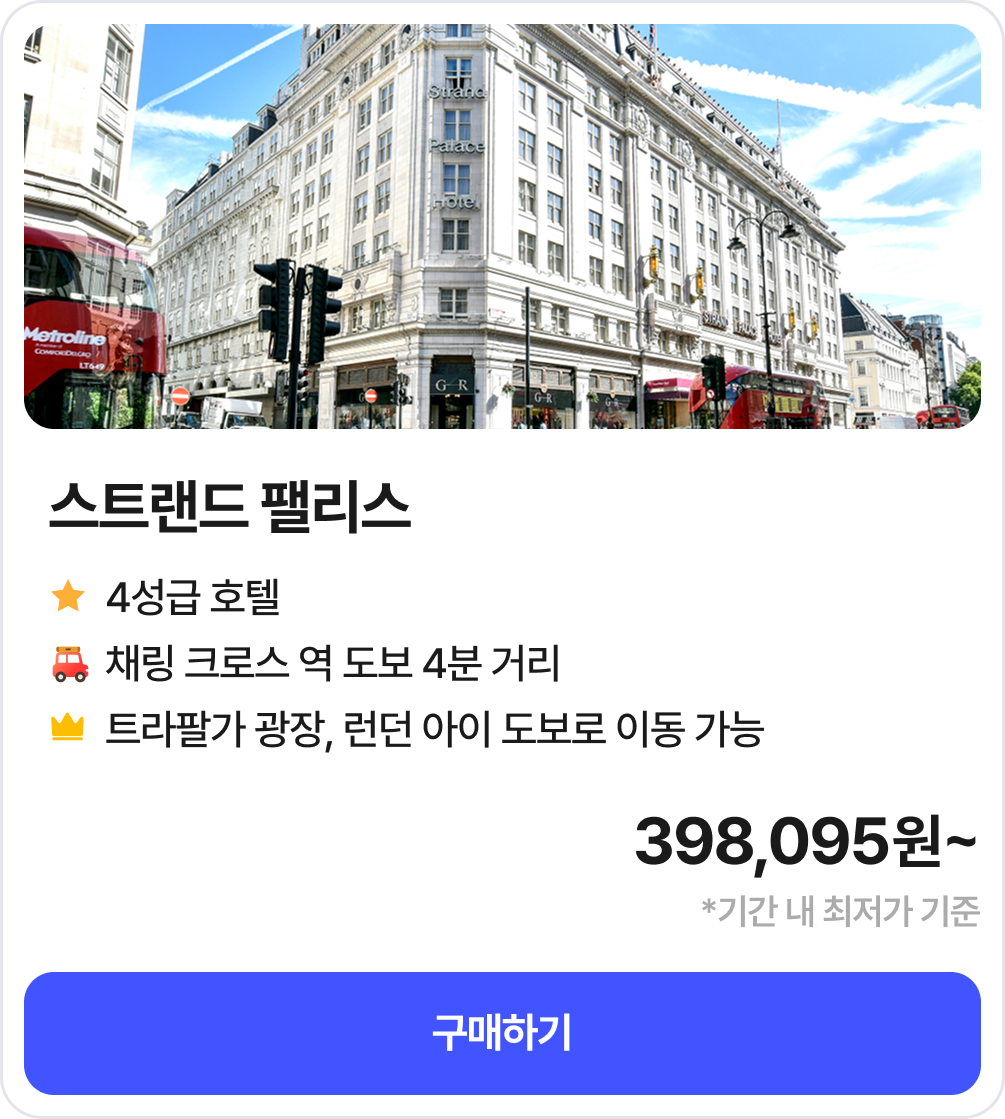1005x1119 pixels.
Task: Tap the 구매하기 purchase button
Action: (x=502, y=1033)
